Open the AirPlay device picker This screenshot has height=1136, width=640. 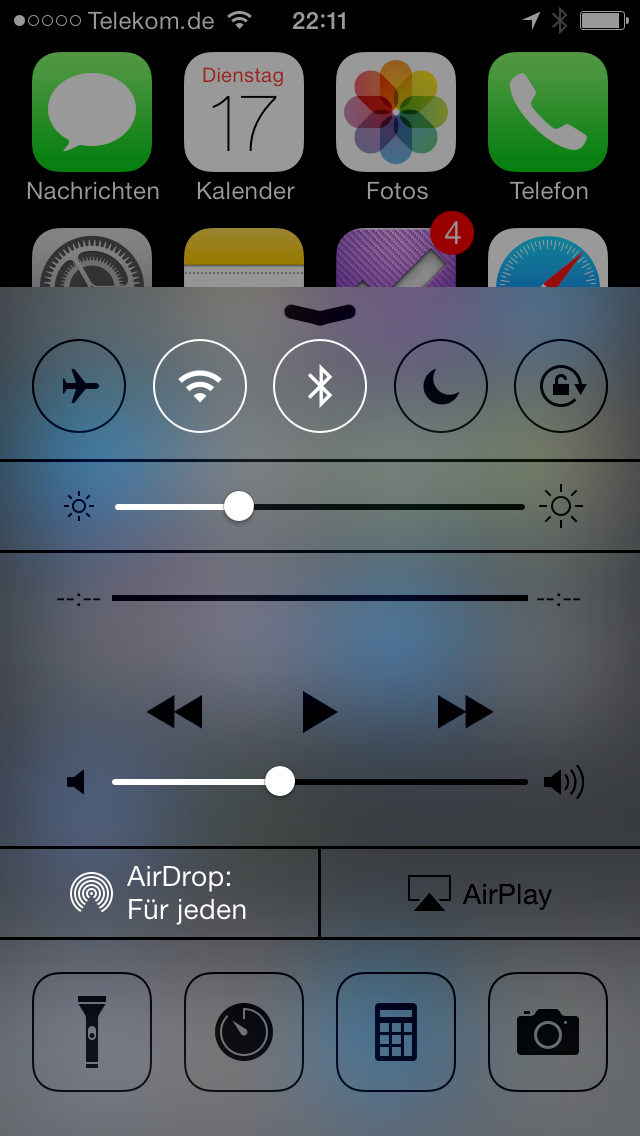point(480,893)
